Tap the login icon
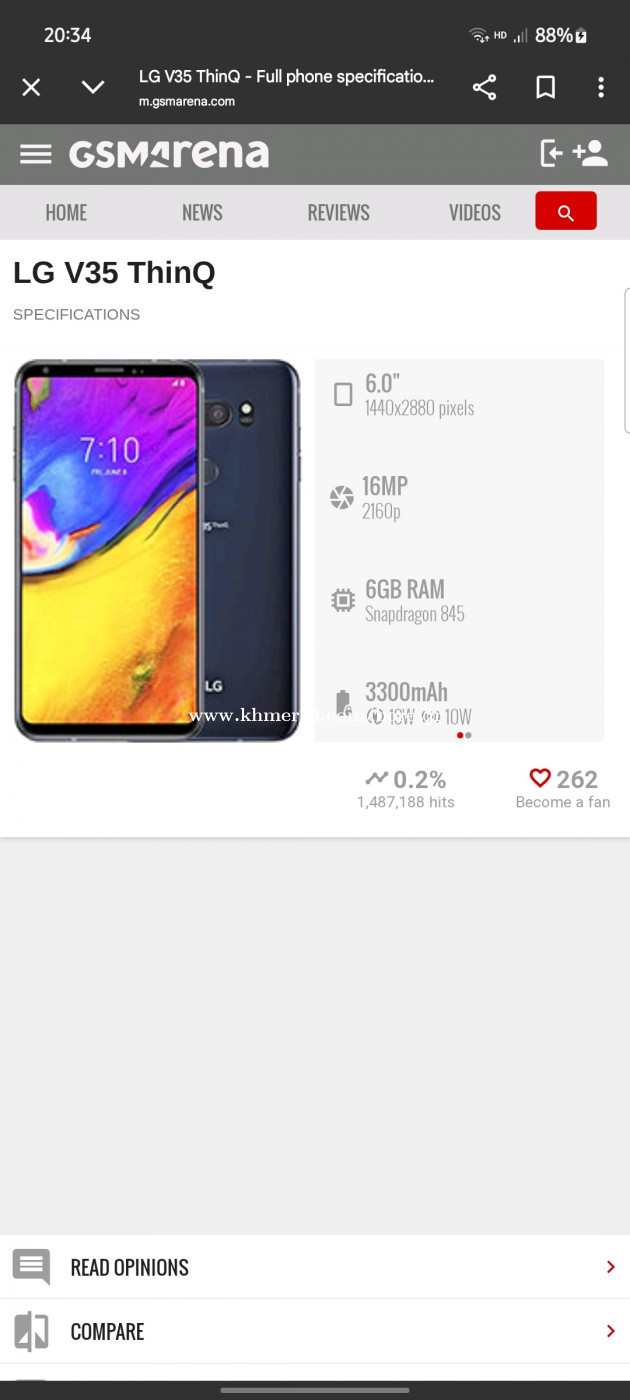The image size is (630, 1400). pos(551,153)
